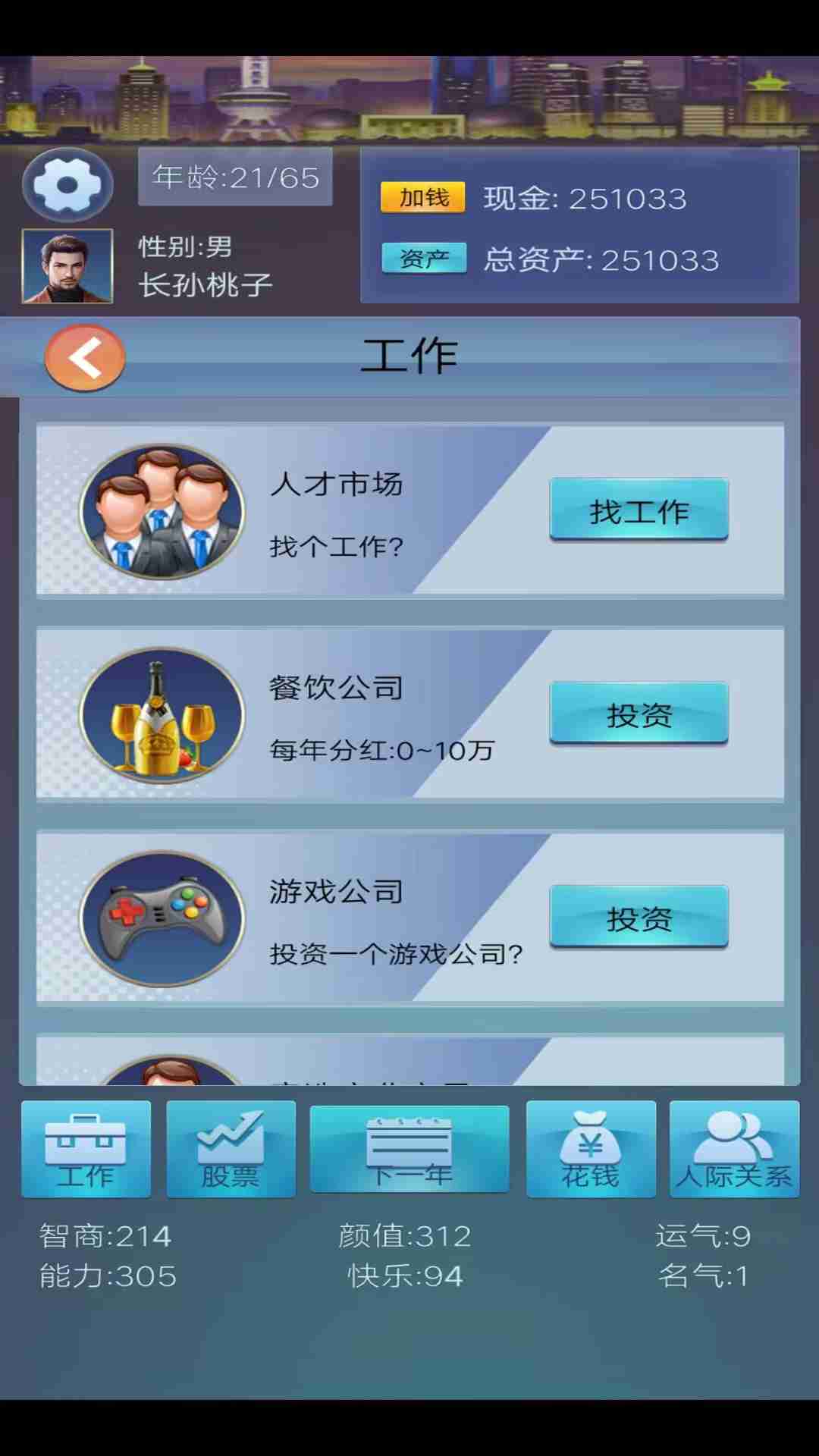Image resolution: width=819 pixels, height=1456 pixels.
Task: Switch to the 工作 work tab
Action: (x=86, y=1149)
